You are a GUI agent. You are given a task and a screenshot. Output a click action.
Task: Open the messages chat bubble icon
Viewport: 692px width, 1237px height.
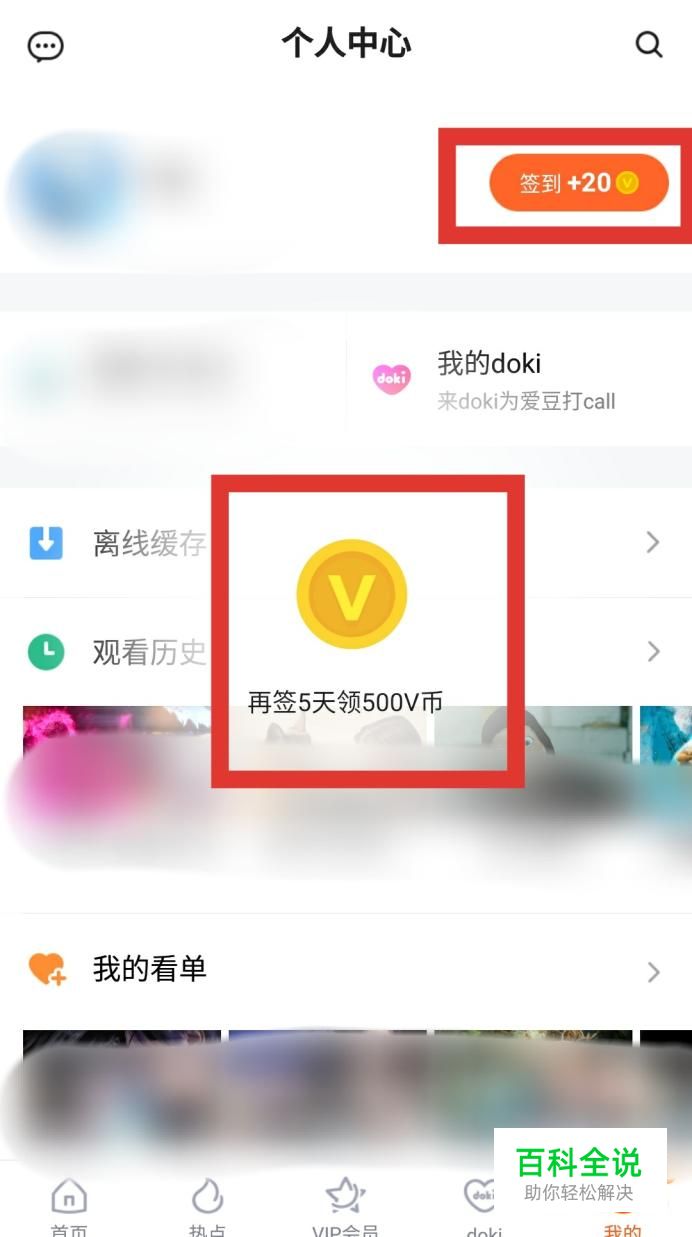(46, 46)
